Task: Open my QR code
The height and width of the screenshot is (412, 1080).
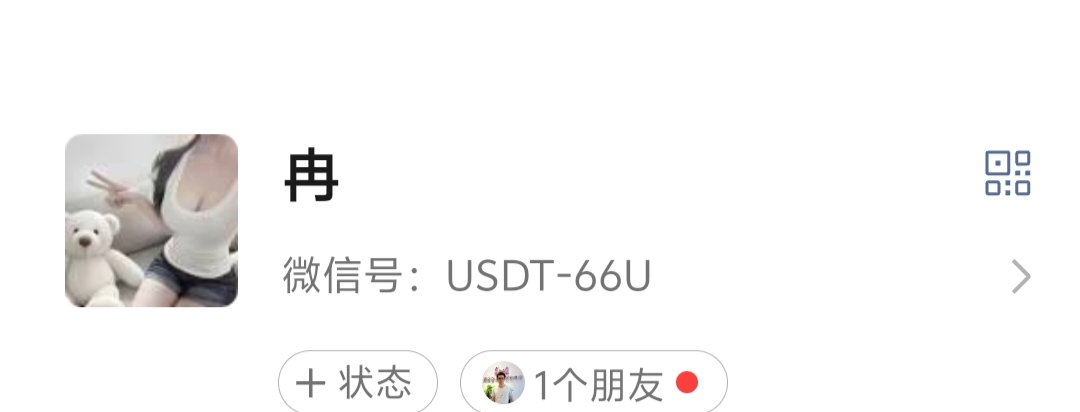Action: [1007, 173]
